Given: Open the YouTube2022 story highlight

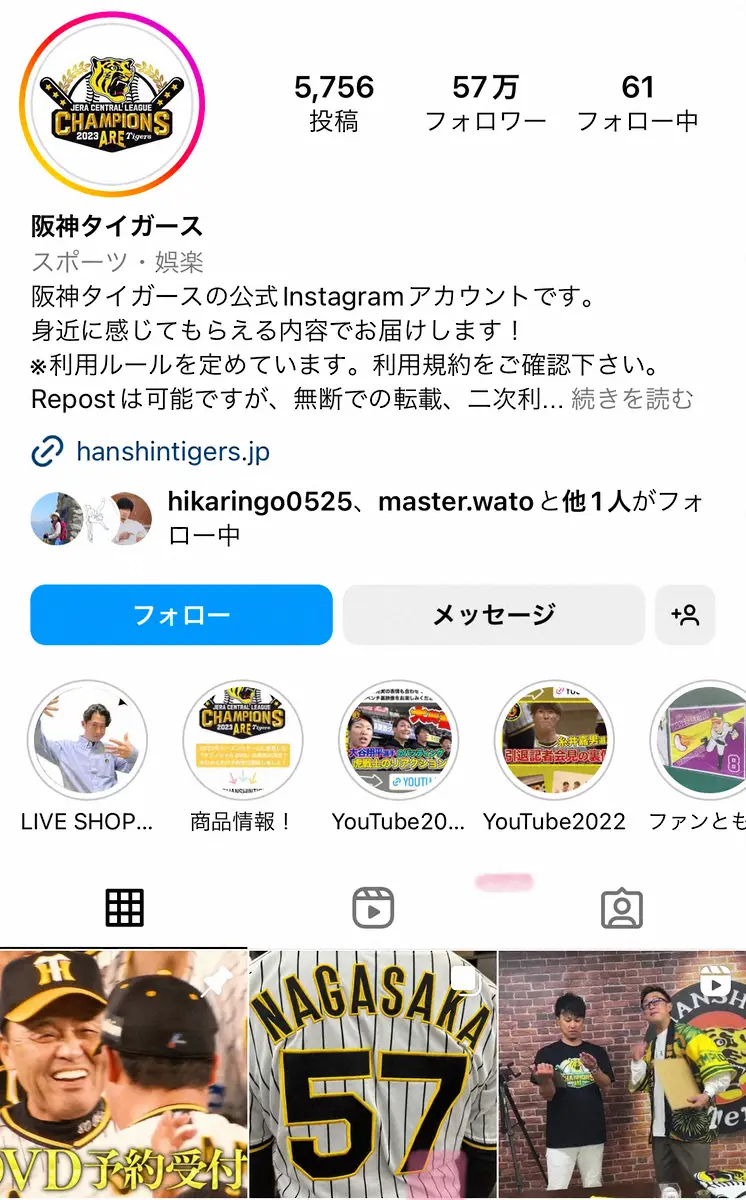Looking at the screenshot, I should click(x=554, y=742).
